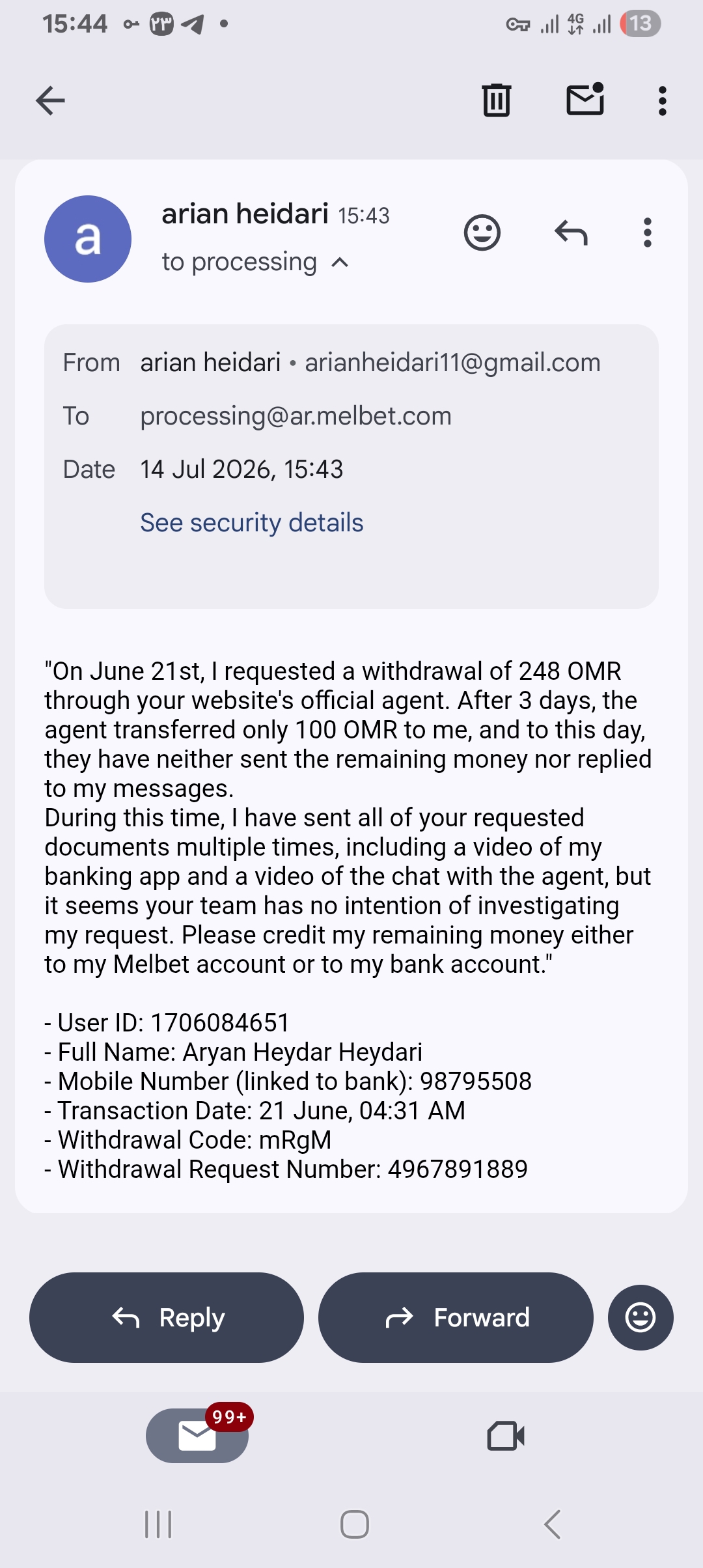
Task: Tap the round emoji button beside Forward
Action: (641, 1317)
